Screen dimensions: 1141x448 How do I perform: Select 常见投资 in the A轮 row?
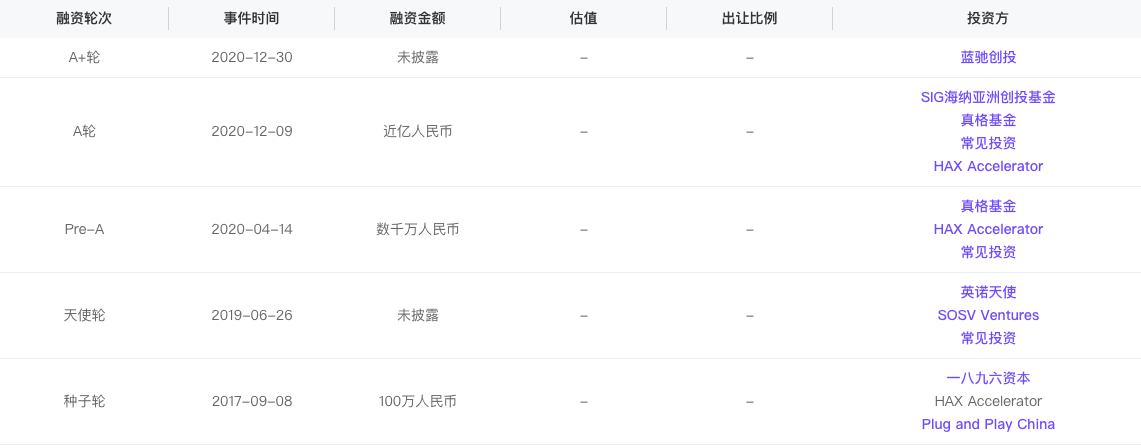click(988, 144)
